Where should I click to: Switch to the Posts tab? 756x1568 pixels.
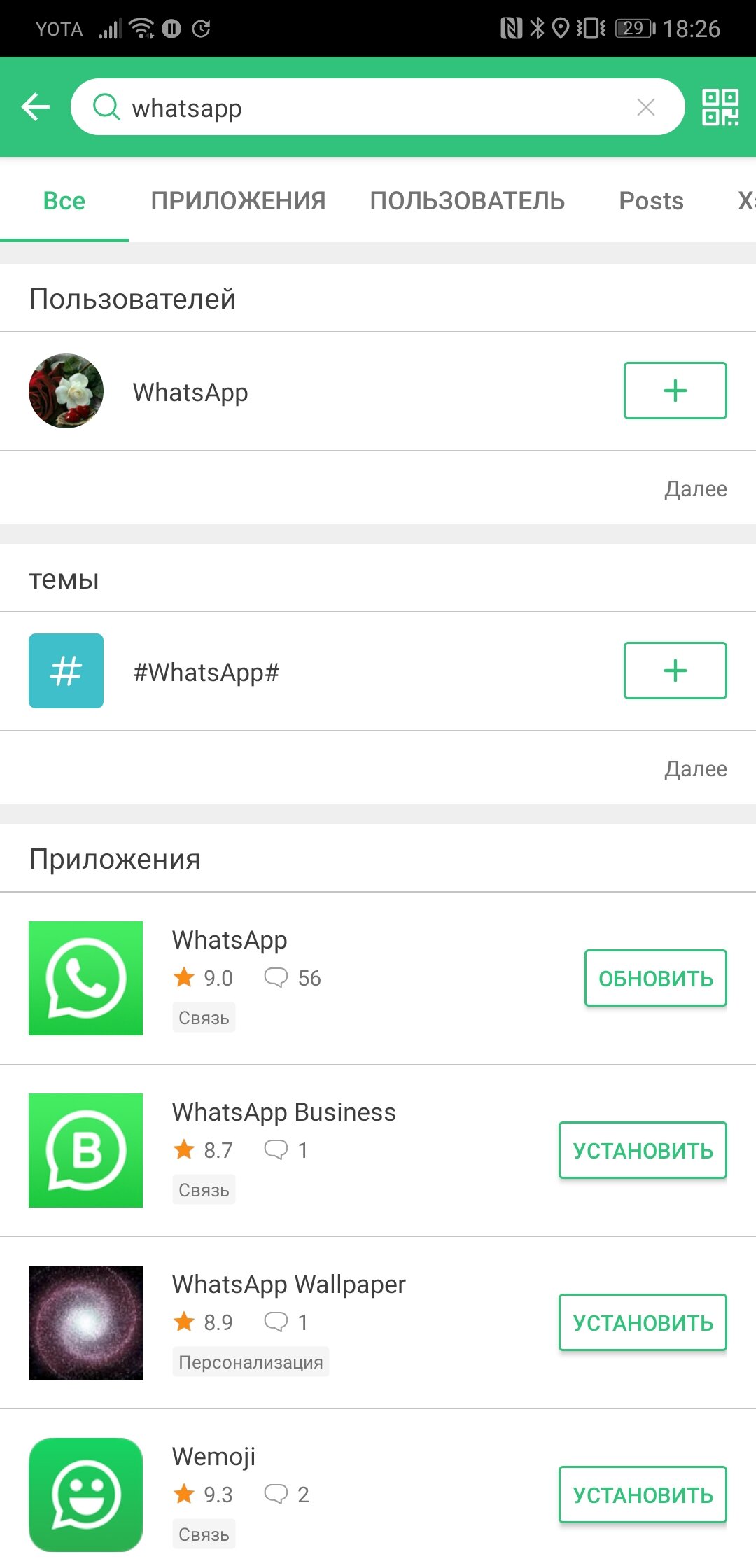point(651,201)
